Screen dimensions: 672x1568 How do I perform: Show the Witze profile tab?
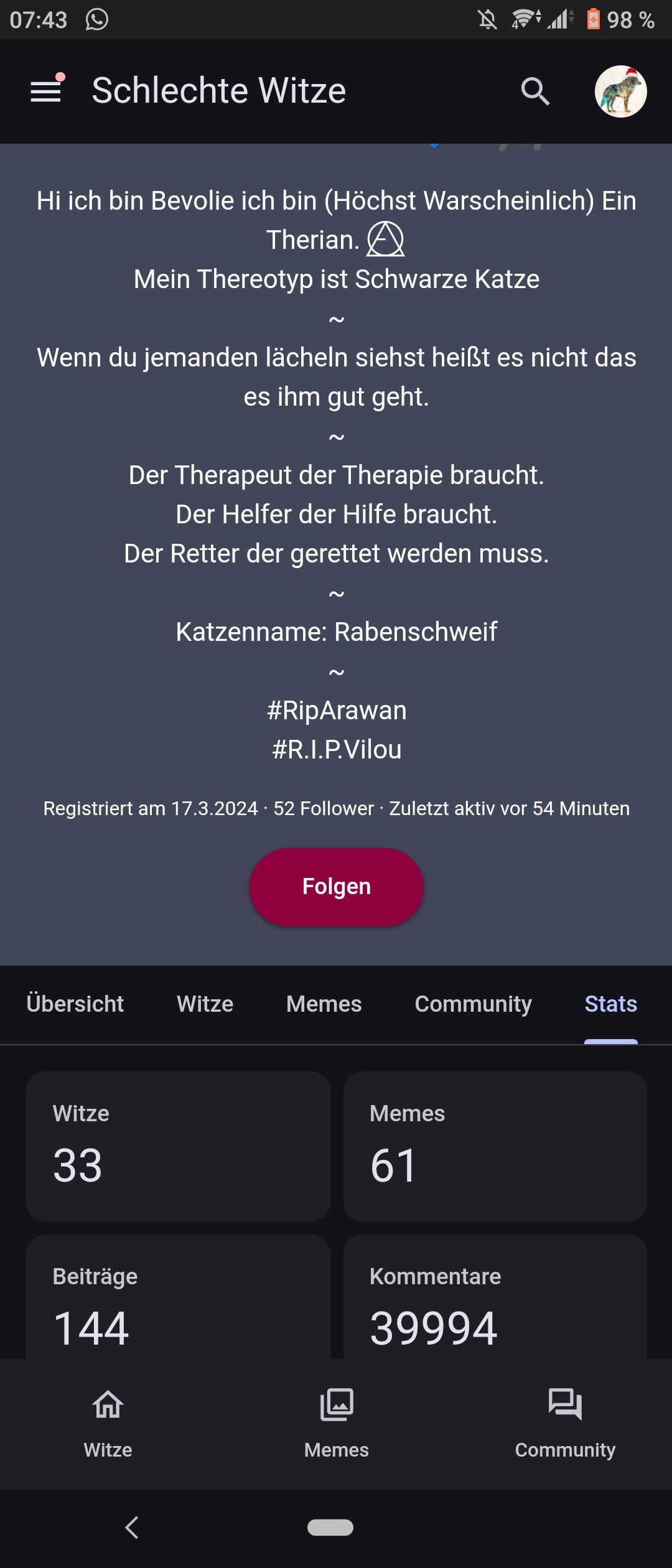pyautogui.click(x=205, y=1004)
